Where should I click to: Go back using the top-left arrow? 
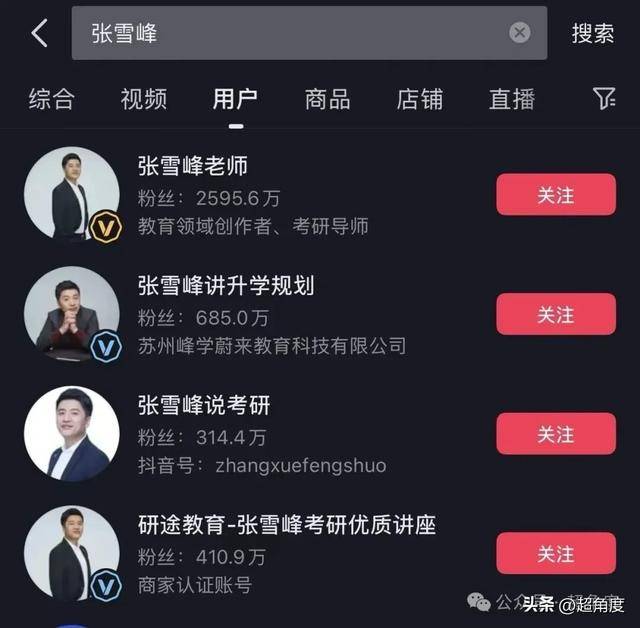(39, 33)
